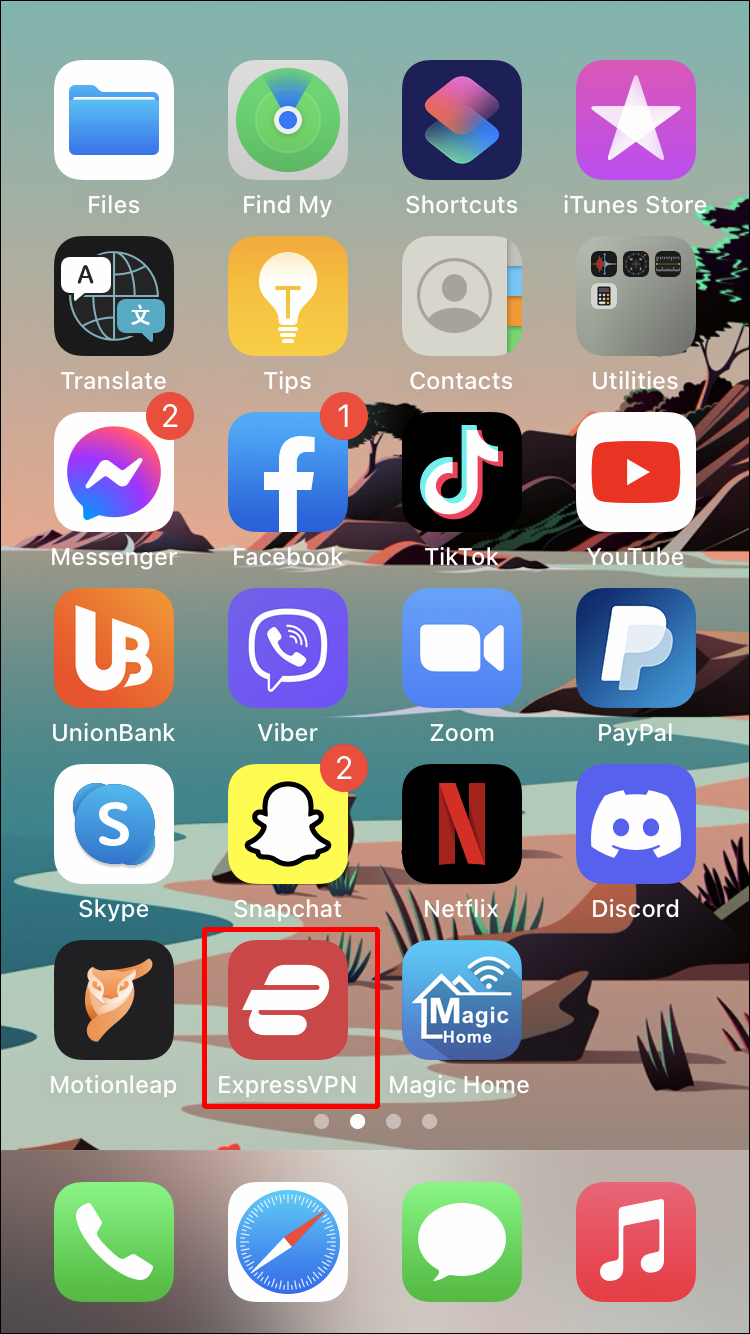Image resolution: width=750 pixels, height=1334 pixels.
Task: Launch Viber
Action: [288, 648]
